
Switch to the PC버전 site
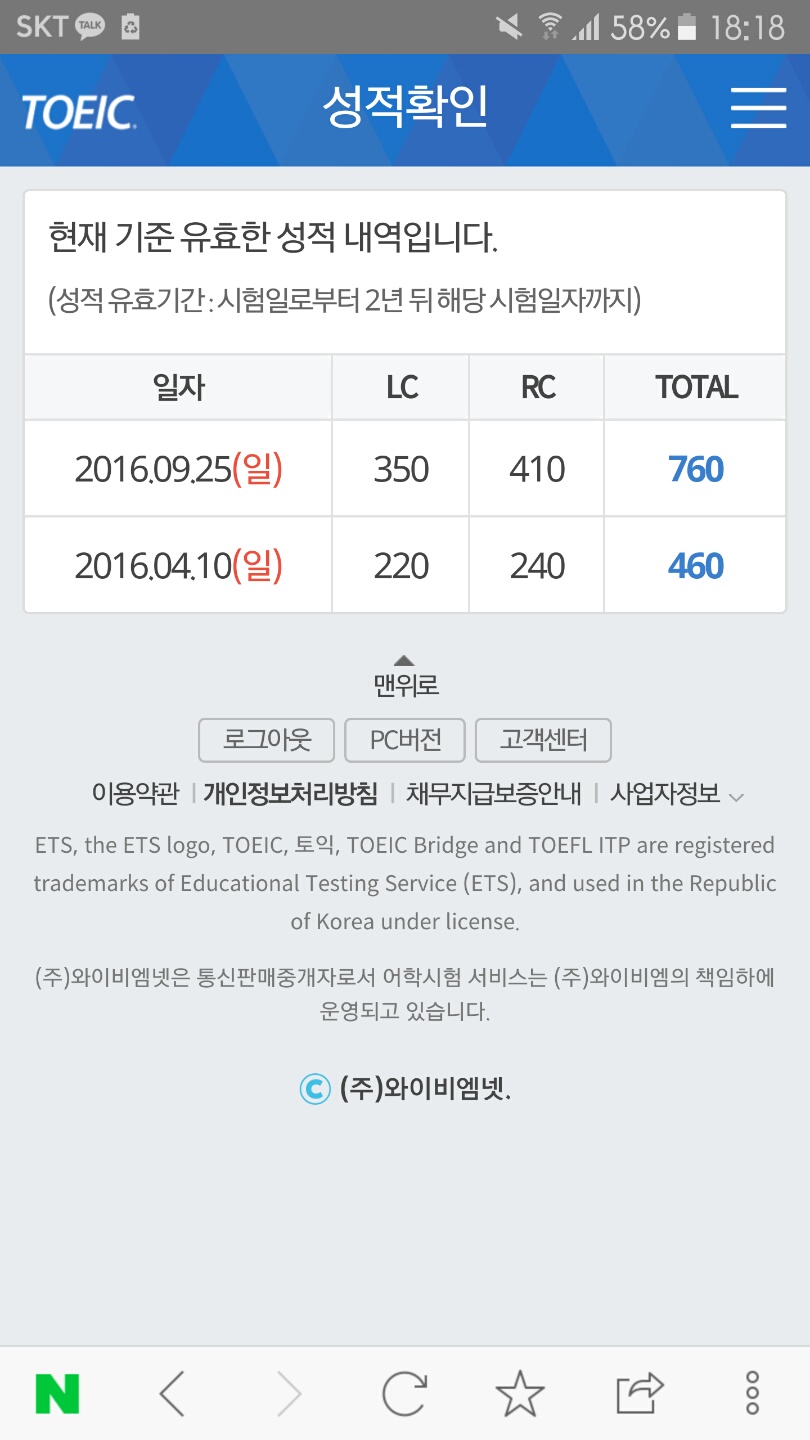point(405,741)
